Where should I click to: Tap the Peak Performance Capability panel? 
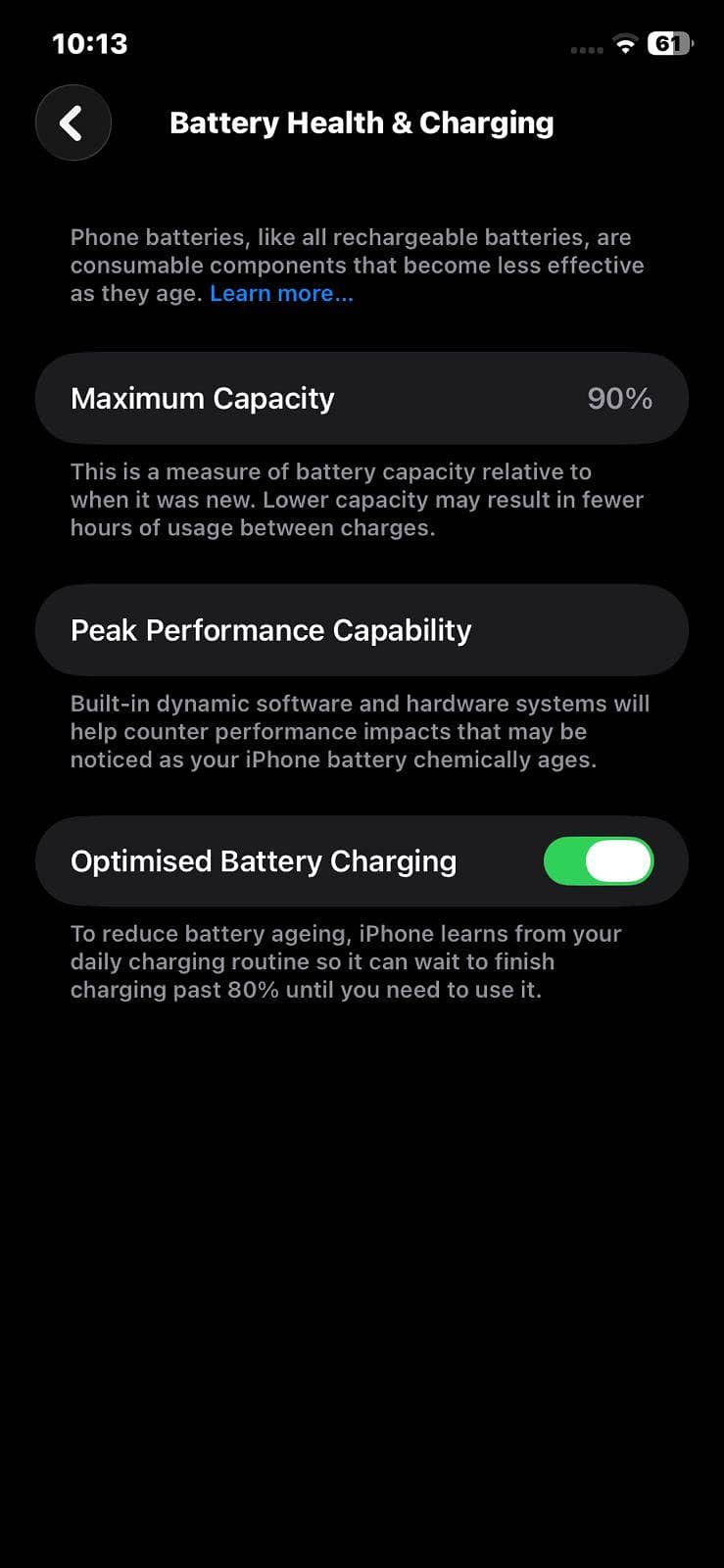pyautogui.click(x=362, y=630)
